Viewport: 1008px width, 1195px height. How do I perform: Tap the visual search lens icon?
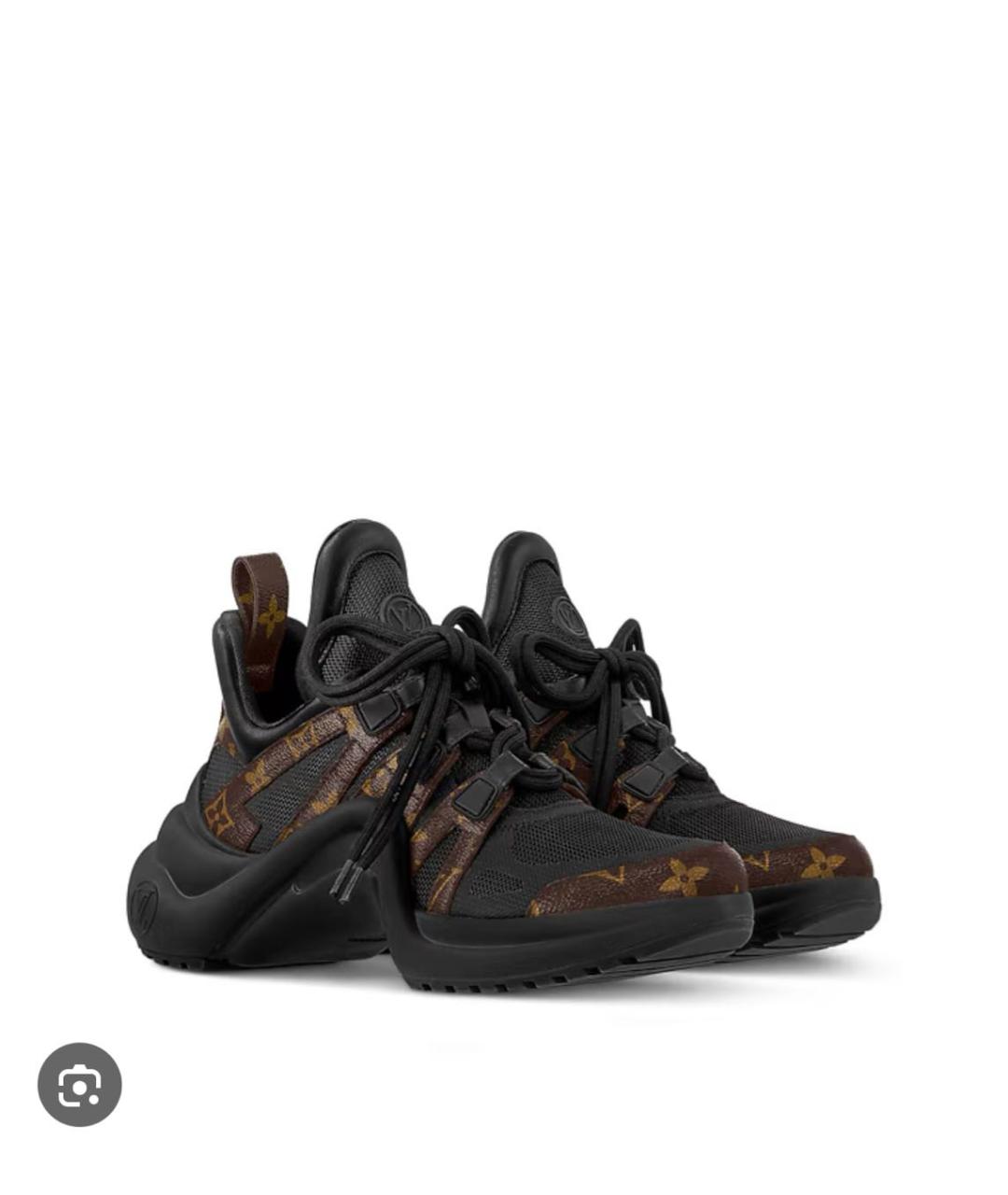tap(79, 1084)
